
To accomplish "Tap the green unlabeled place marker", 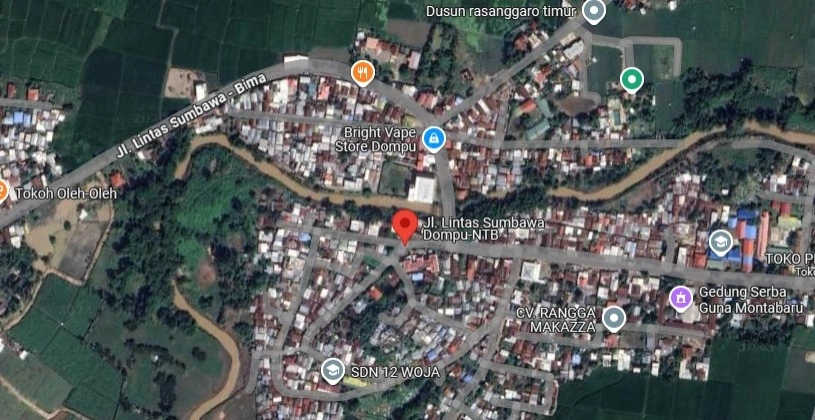I will tap(631, 78).
